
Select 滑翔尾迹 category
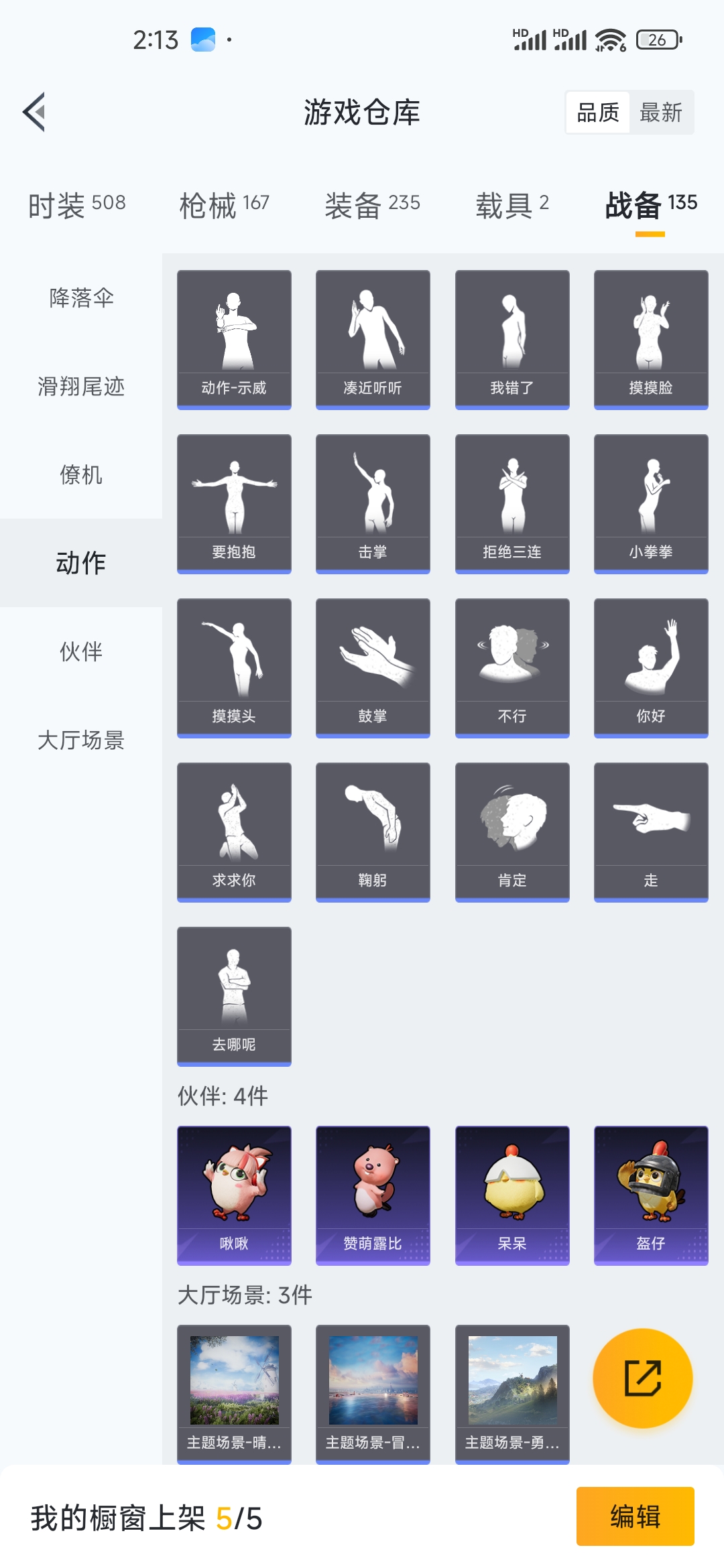(x=81, y=386)
